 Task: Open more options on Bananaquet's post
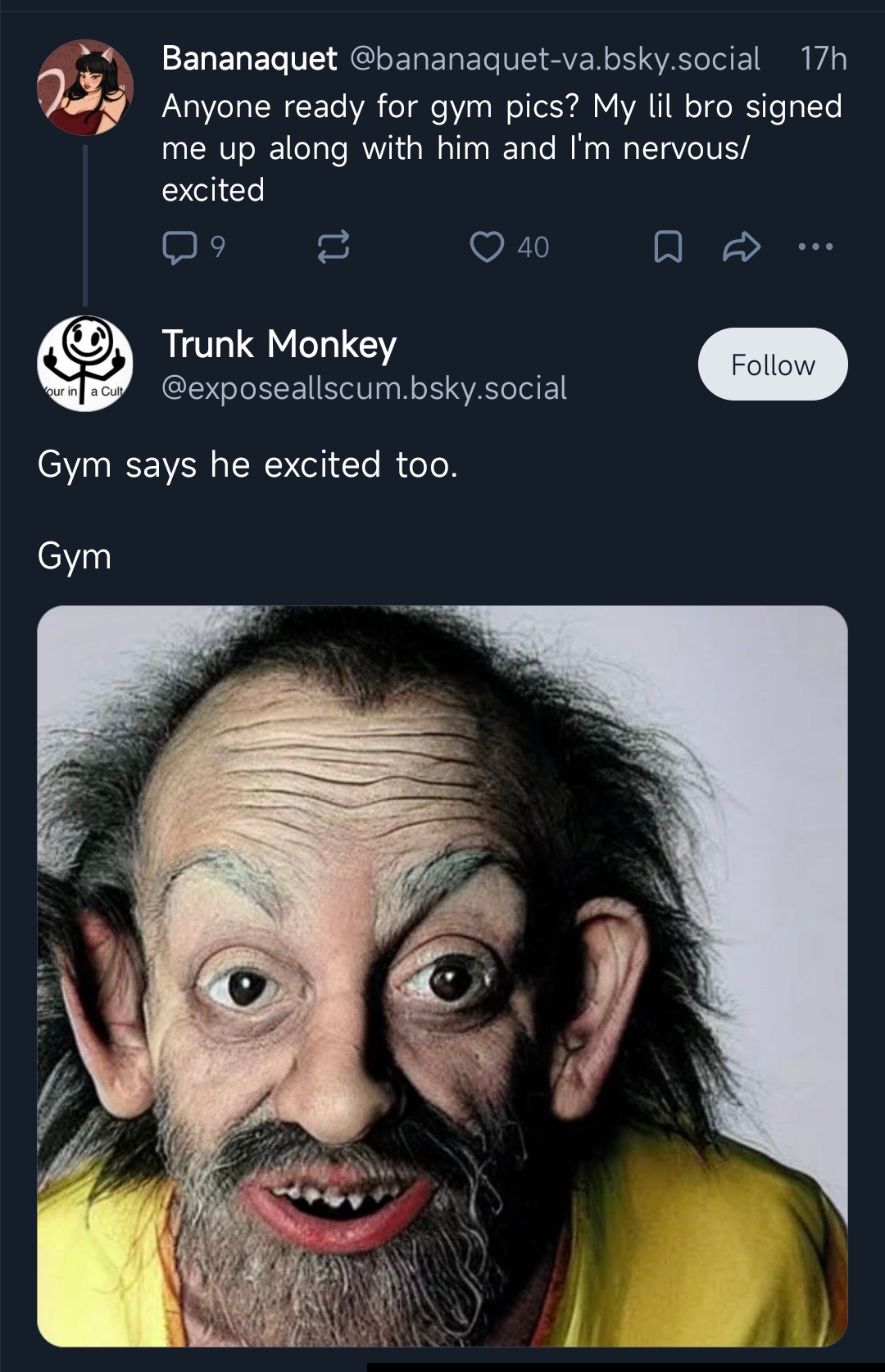[815, 247]
